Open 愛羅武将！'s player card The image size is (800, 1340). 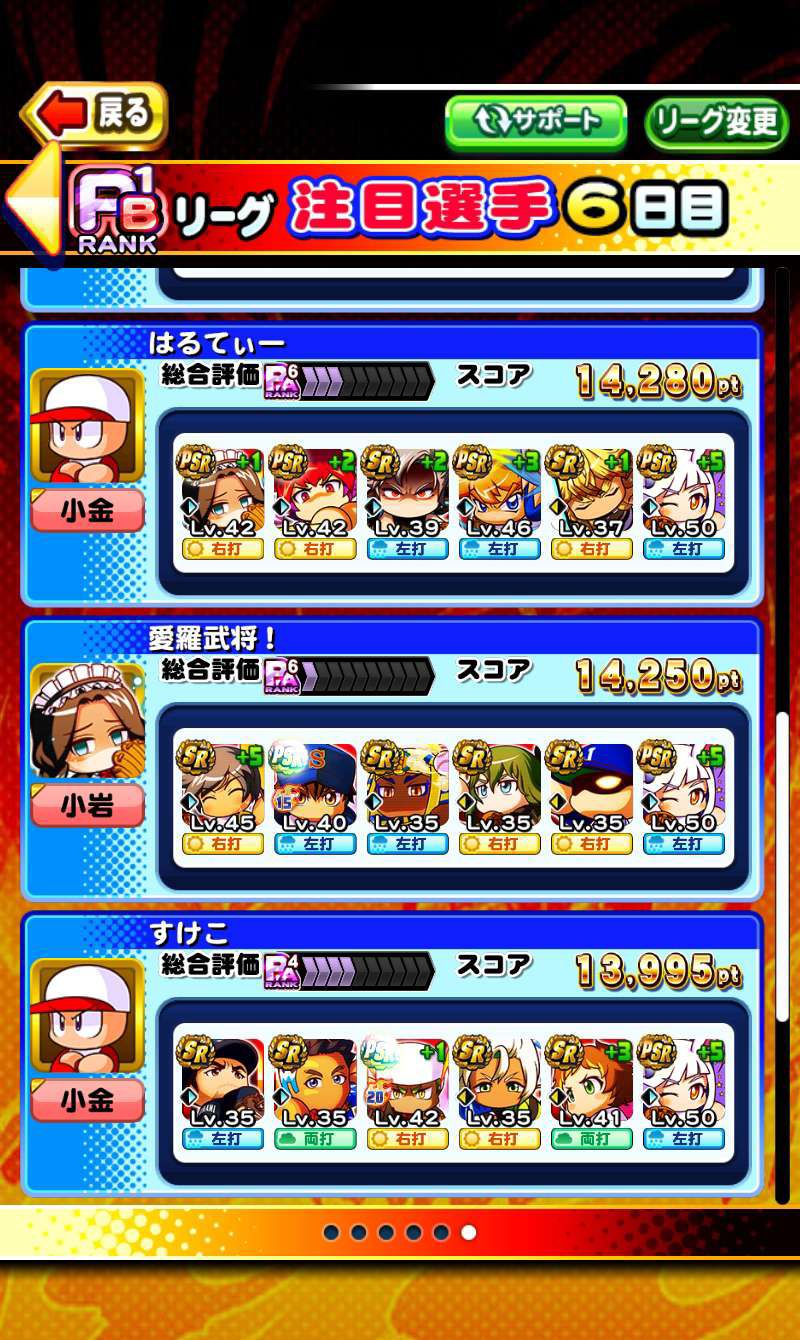click(x=87, y=720)
